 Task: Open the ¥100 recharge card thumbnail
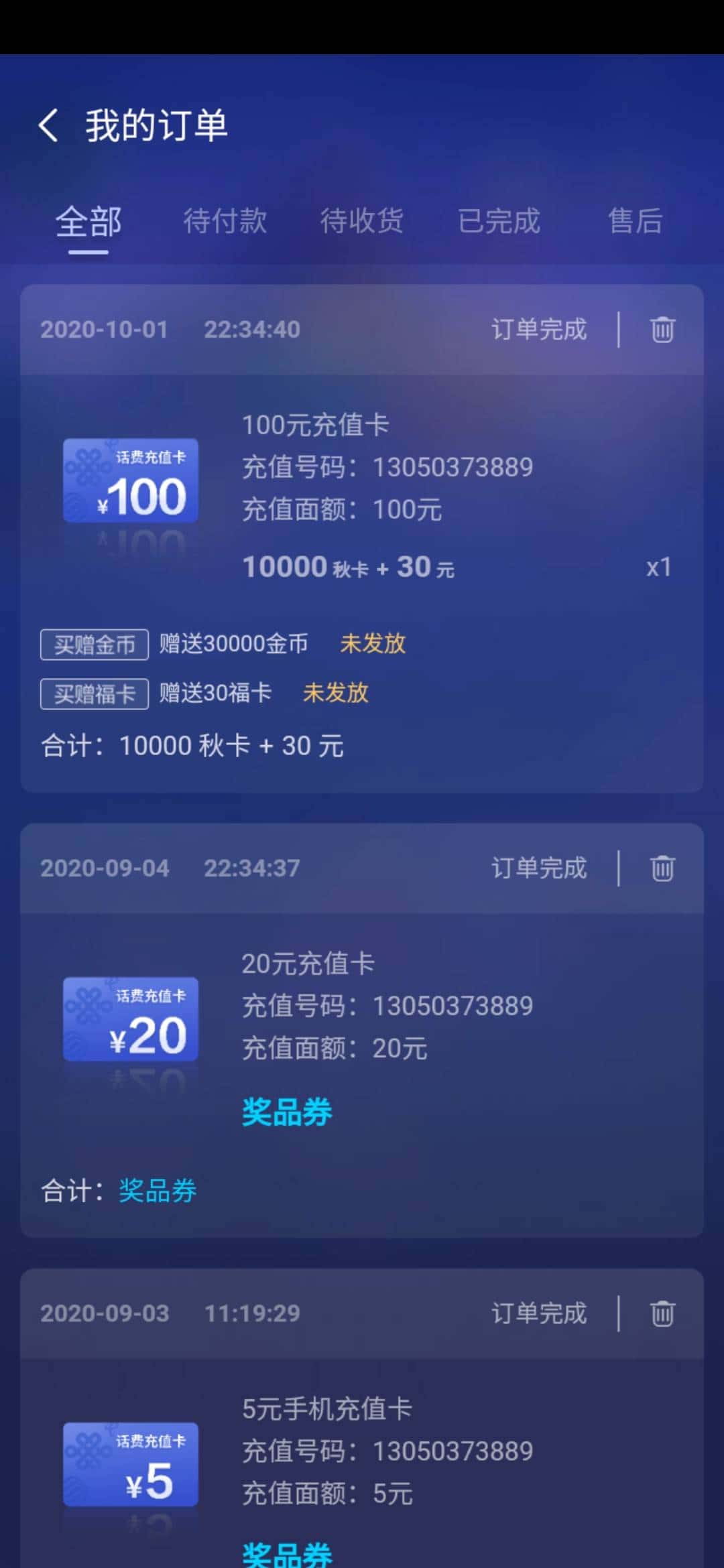[x=130, y=480]
